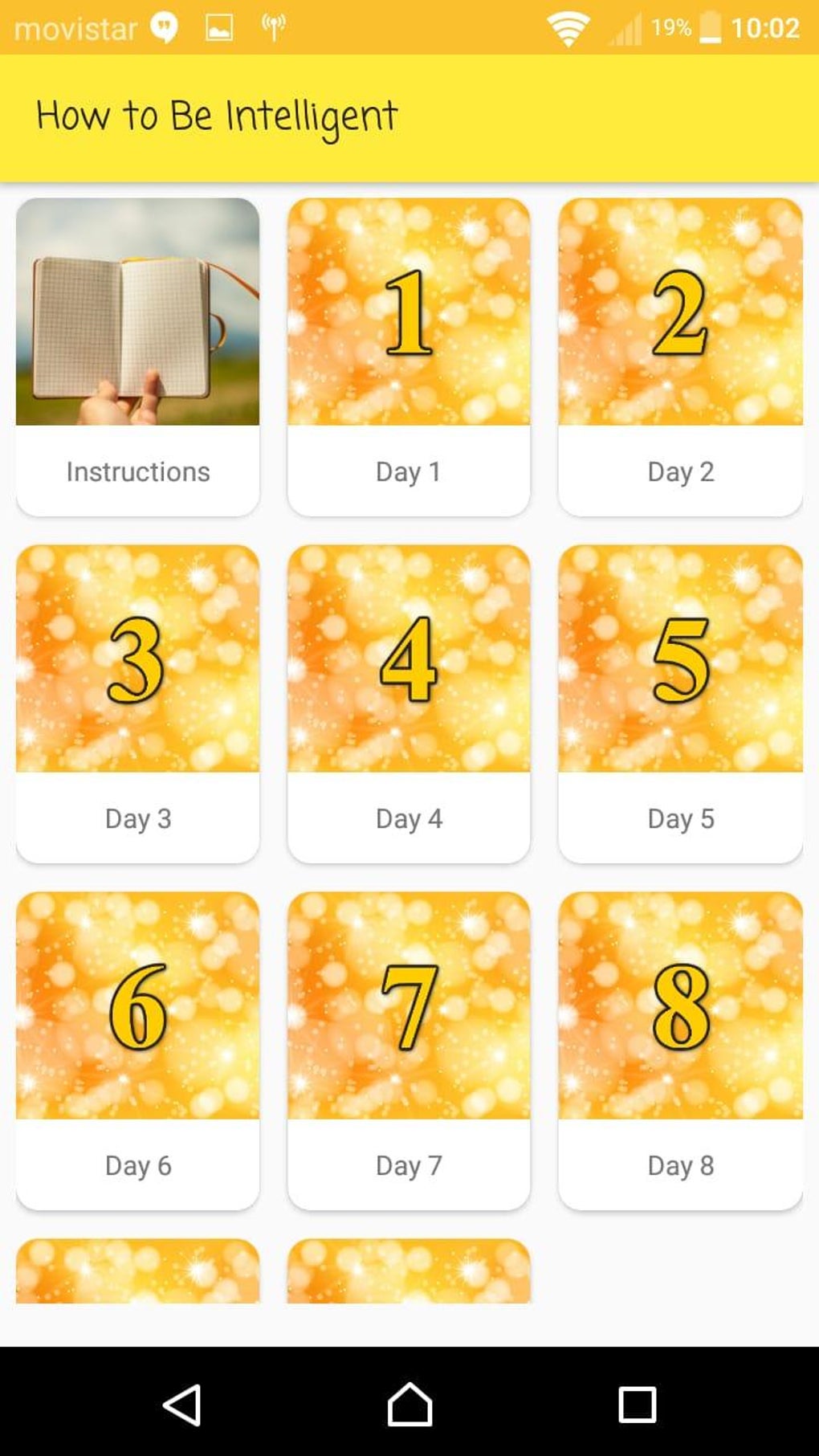Choose the Day 5 tile
Screen dimensions: 819x1456
pos(680,704)
